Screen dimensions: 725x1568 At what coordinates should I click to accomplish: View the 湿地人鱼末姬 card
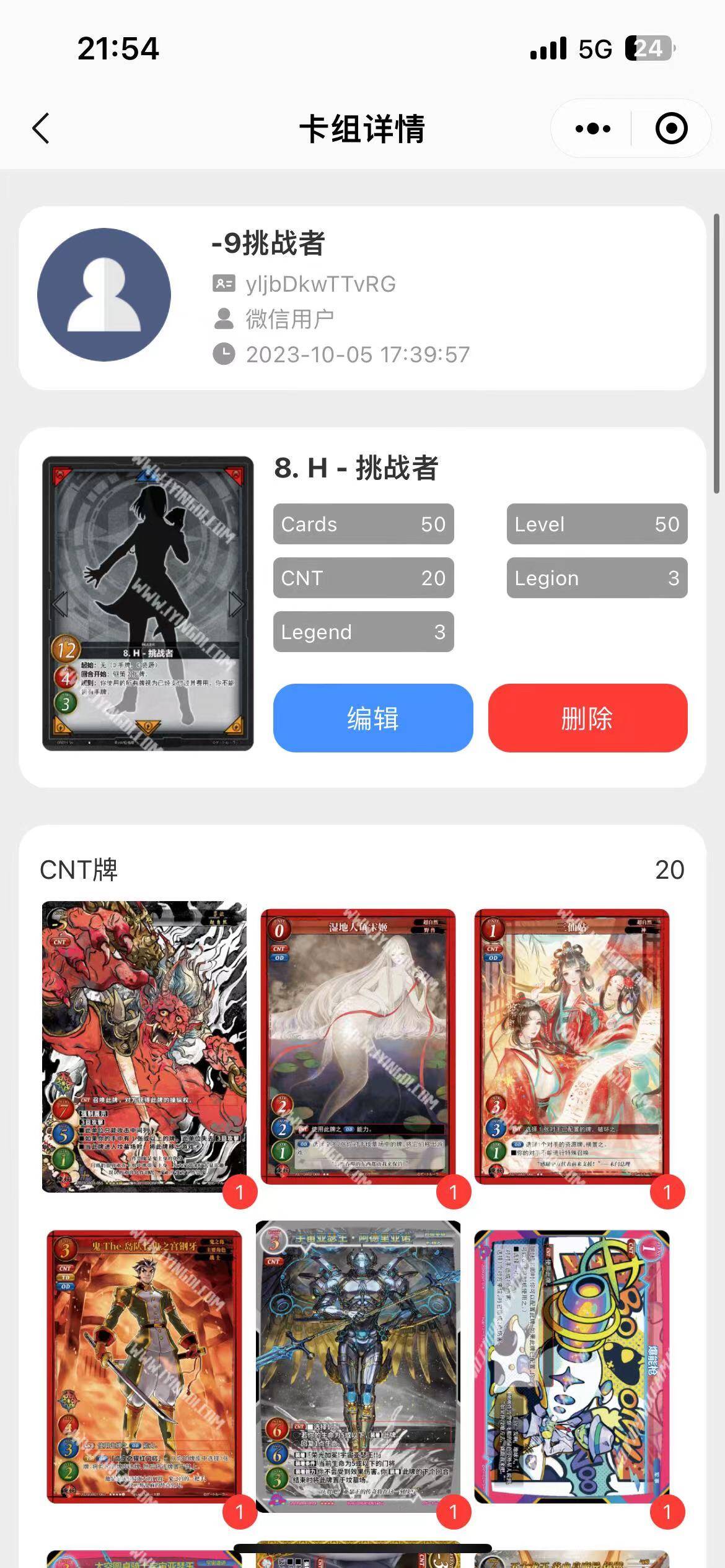358,1047
